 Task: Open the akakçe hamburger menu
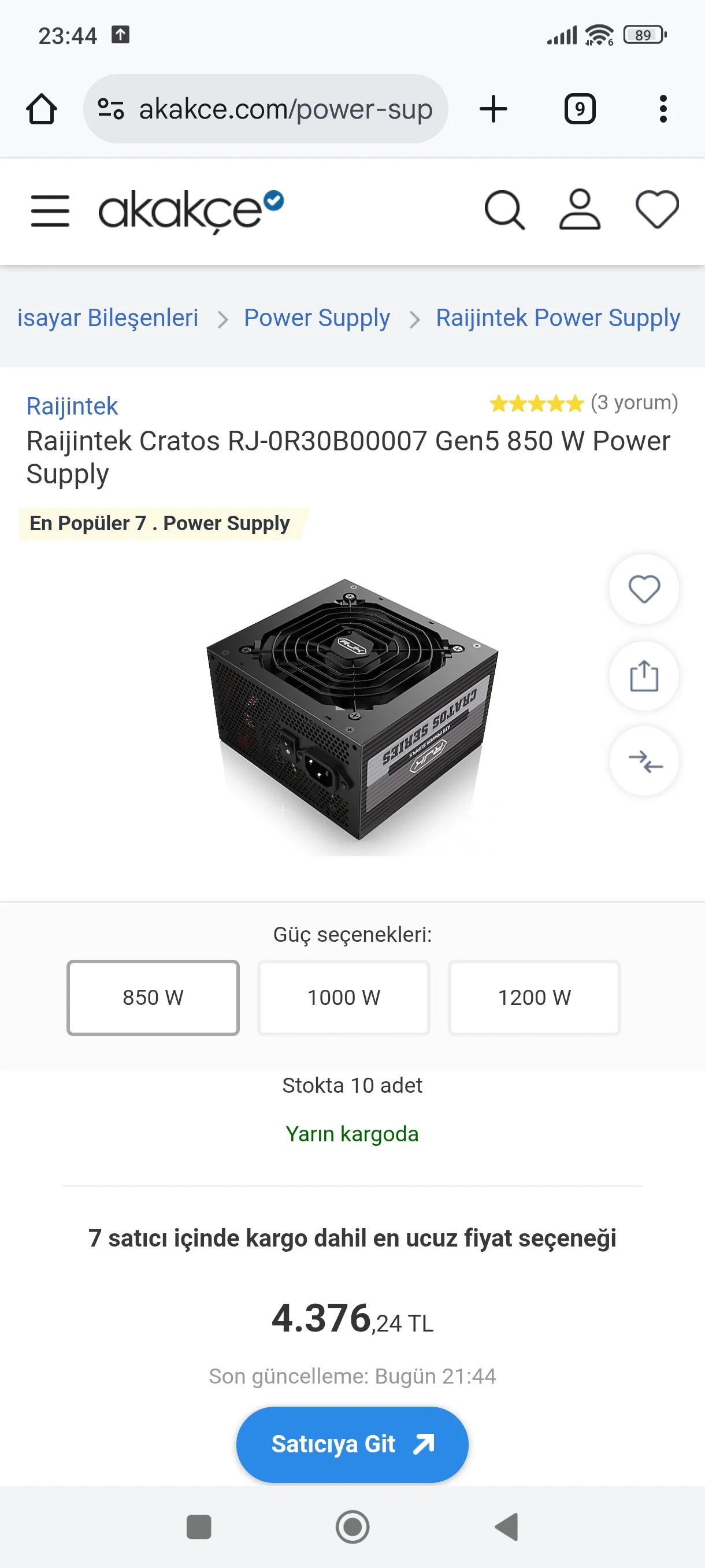pos(50,210)
